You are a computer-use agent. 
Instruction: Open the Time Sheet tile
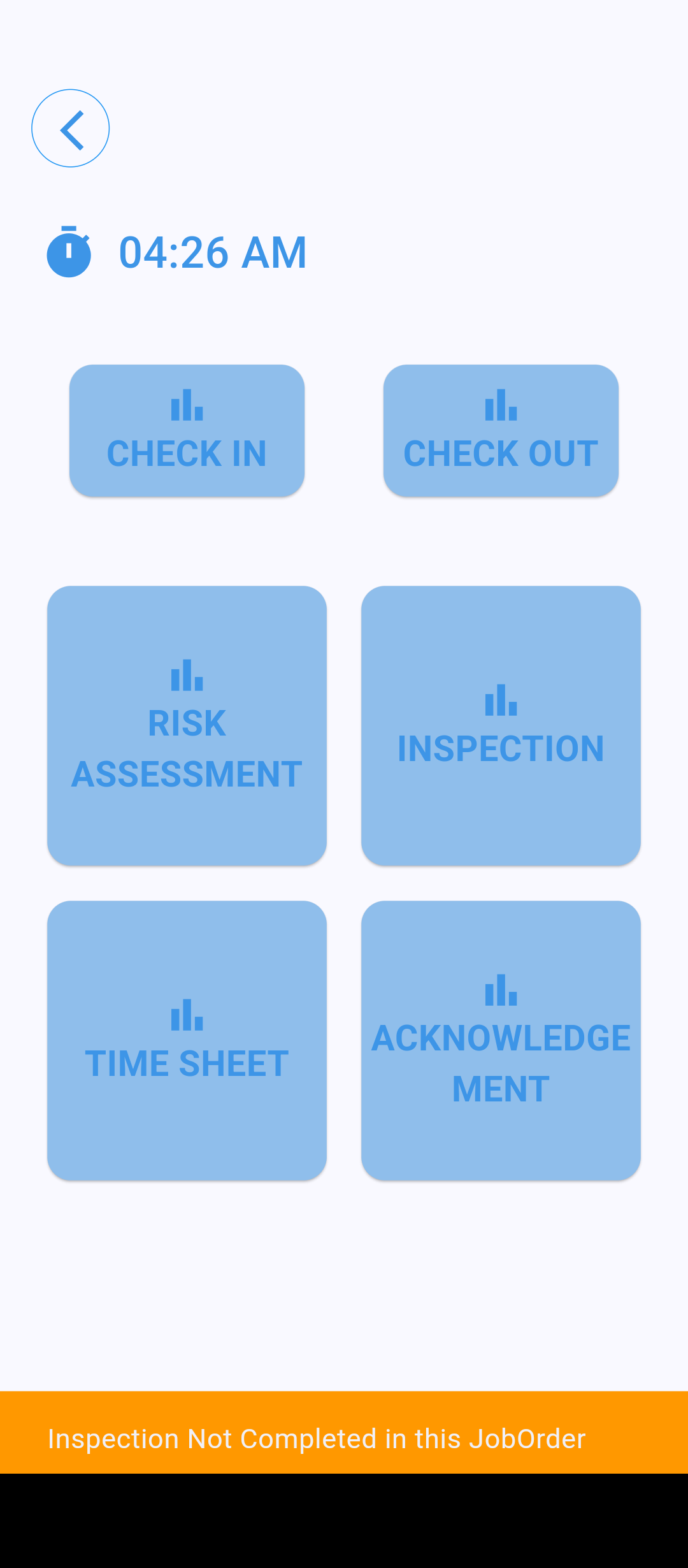[187, 1040]
